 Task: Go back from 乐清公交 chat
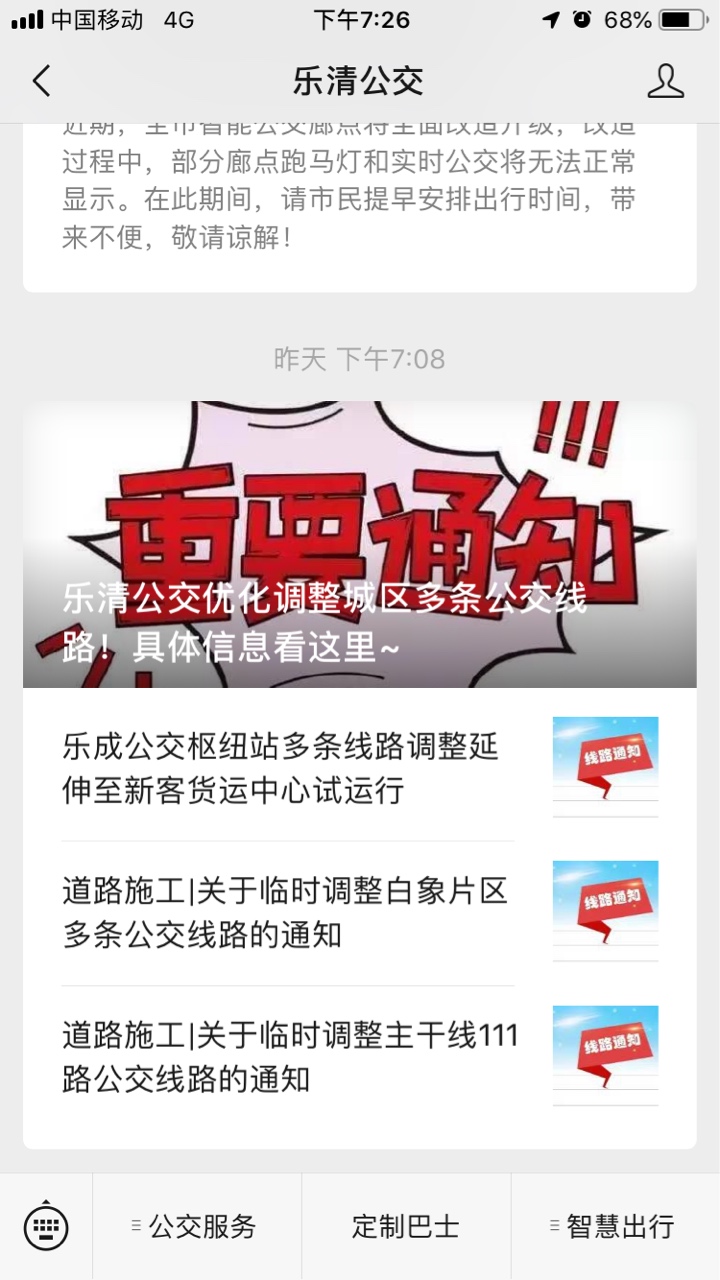pos(41,81)
